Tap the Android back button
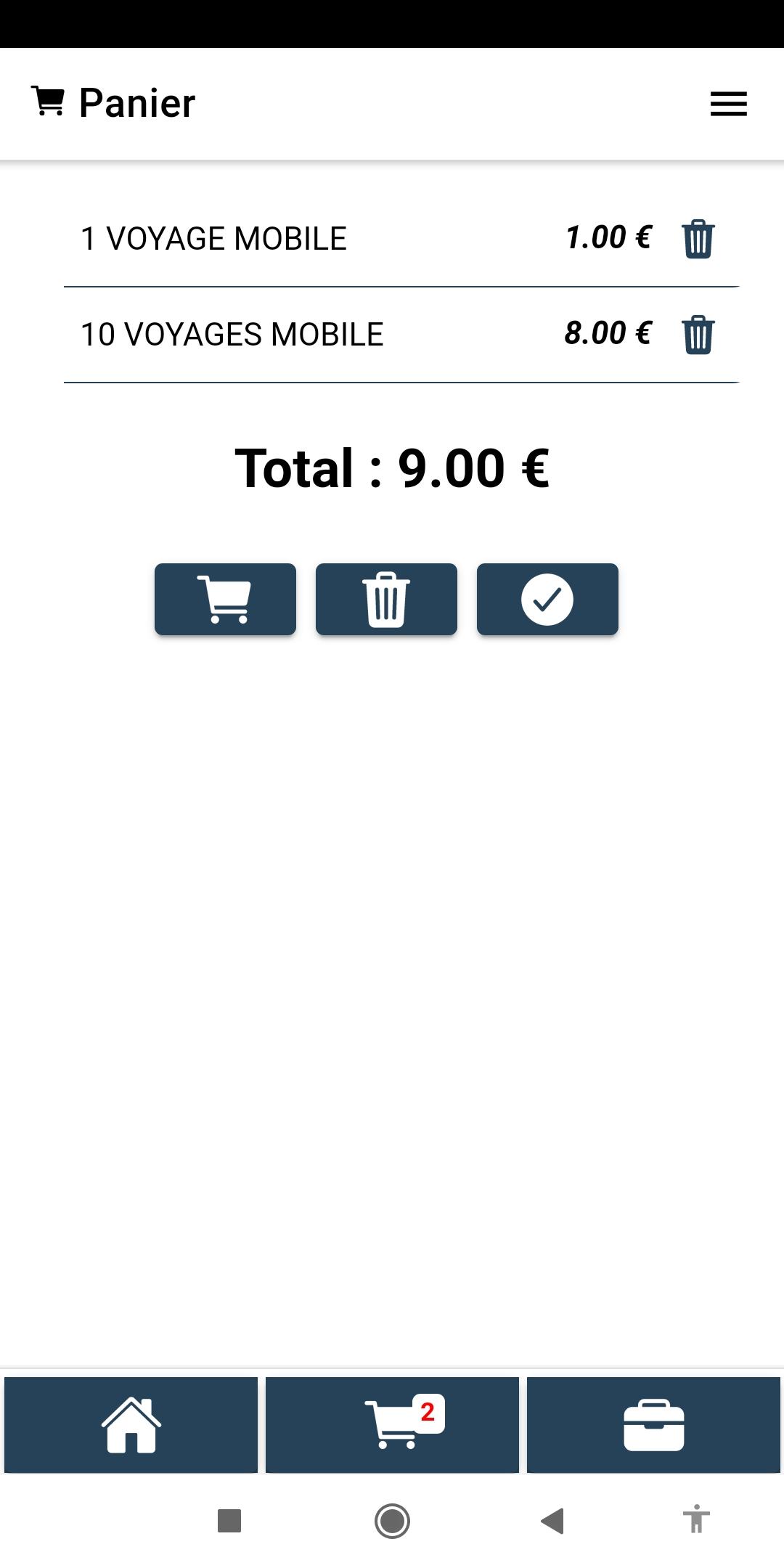The image size is (784, 1568). coord(553,1521)
